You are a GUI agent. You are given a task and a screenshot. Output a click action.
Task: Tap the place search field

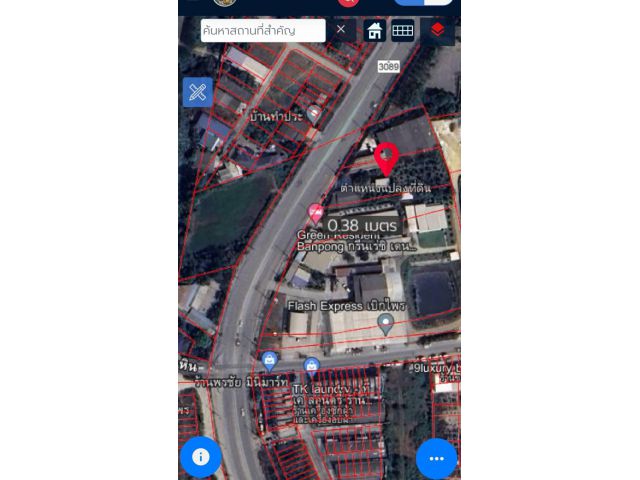(262, 31)
